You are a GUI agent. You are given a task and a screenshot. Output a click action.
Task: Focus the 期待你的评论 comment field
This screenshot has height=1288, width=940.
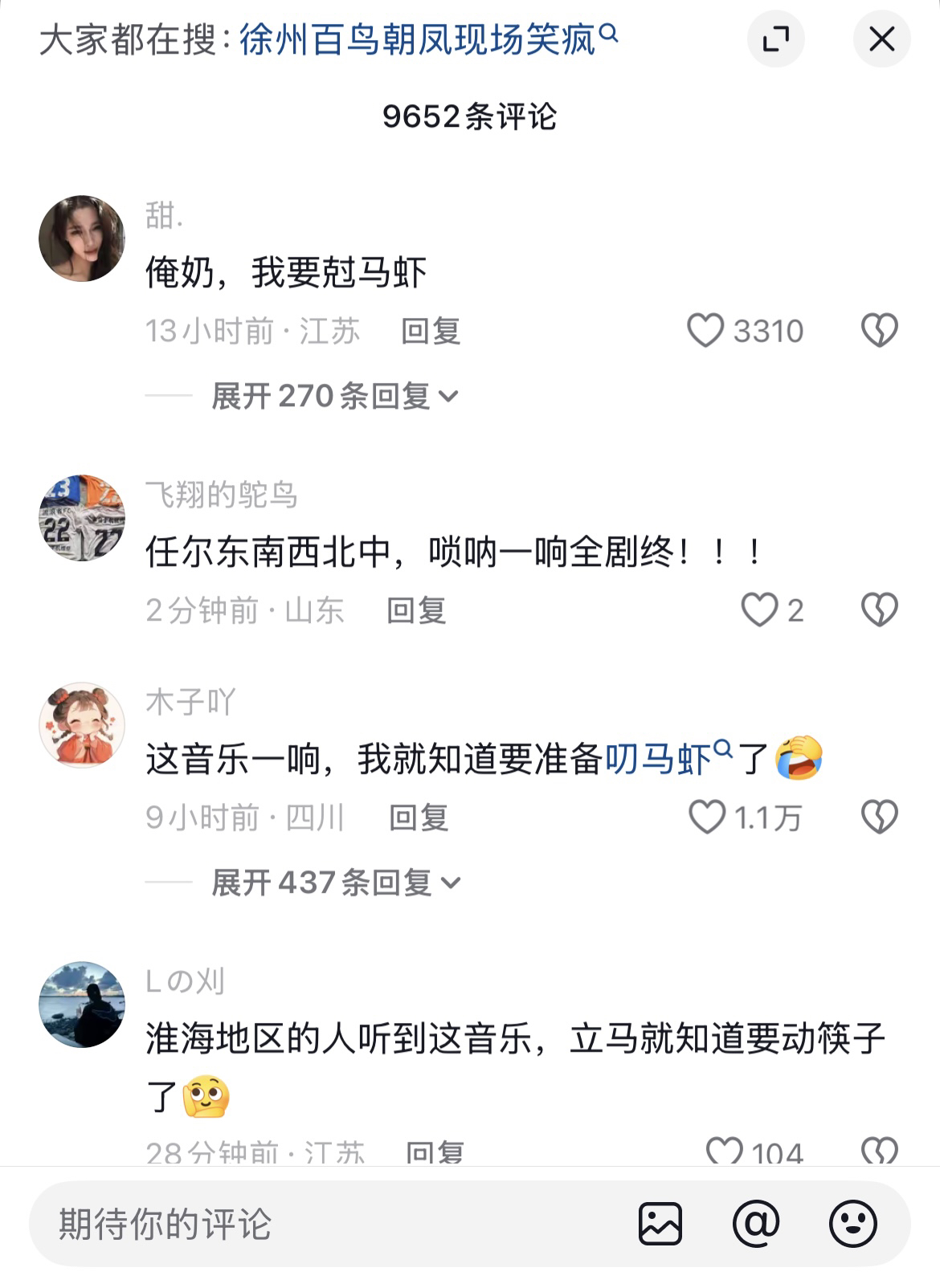coord(321,1224)
